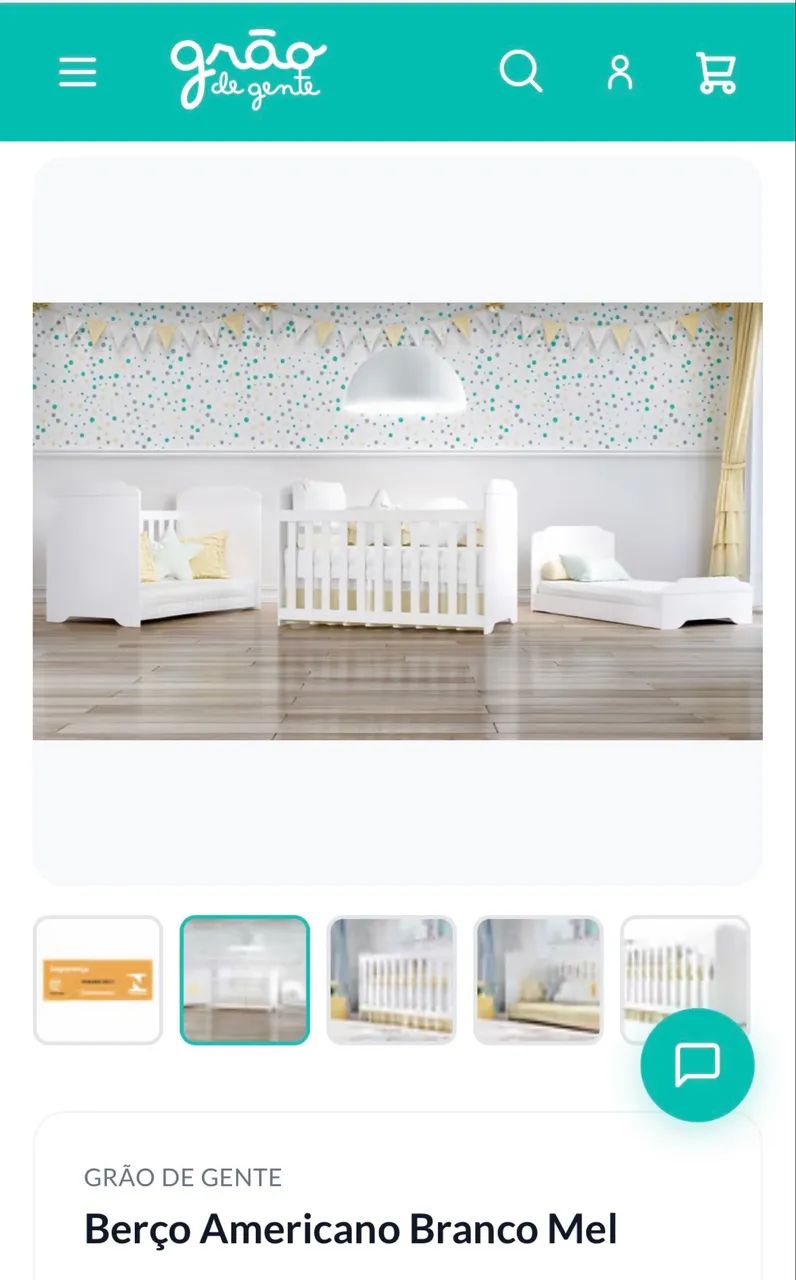Open the shopping cart

click(716, 72)
